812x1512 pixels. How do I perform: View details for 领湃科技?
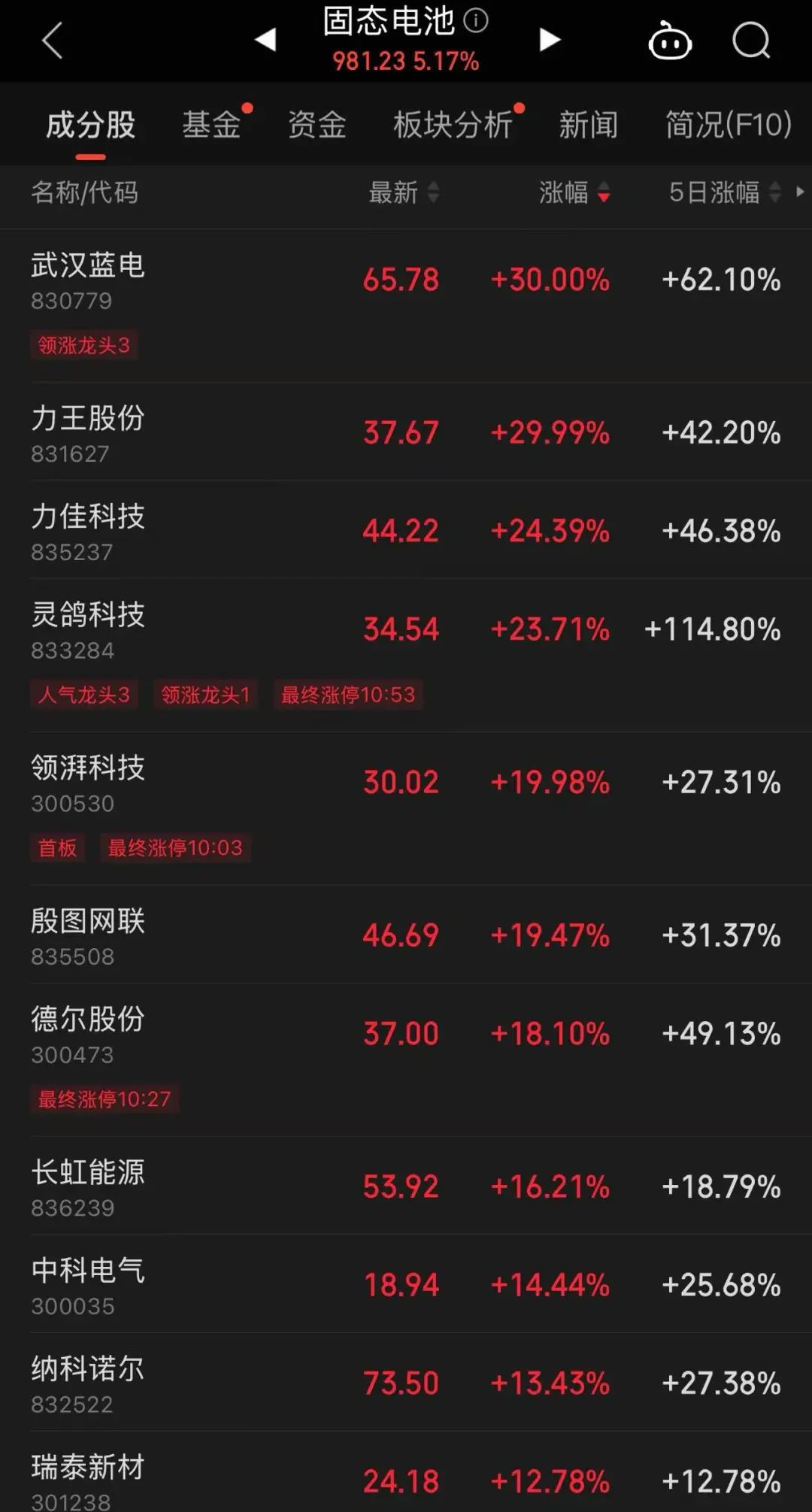pyautogui.click(x=406, y=808)
